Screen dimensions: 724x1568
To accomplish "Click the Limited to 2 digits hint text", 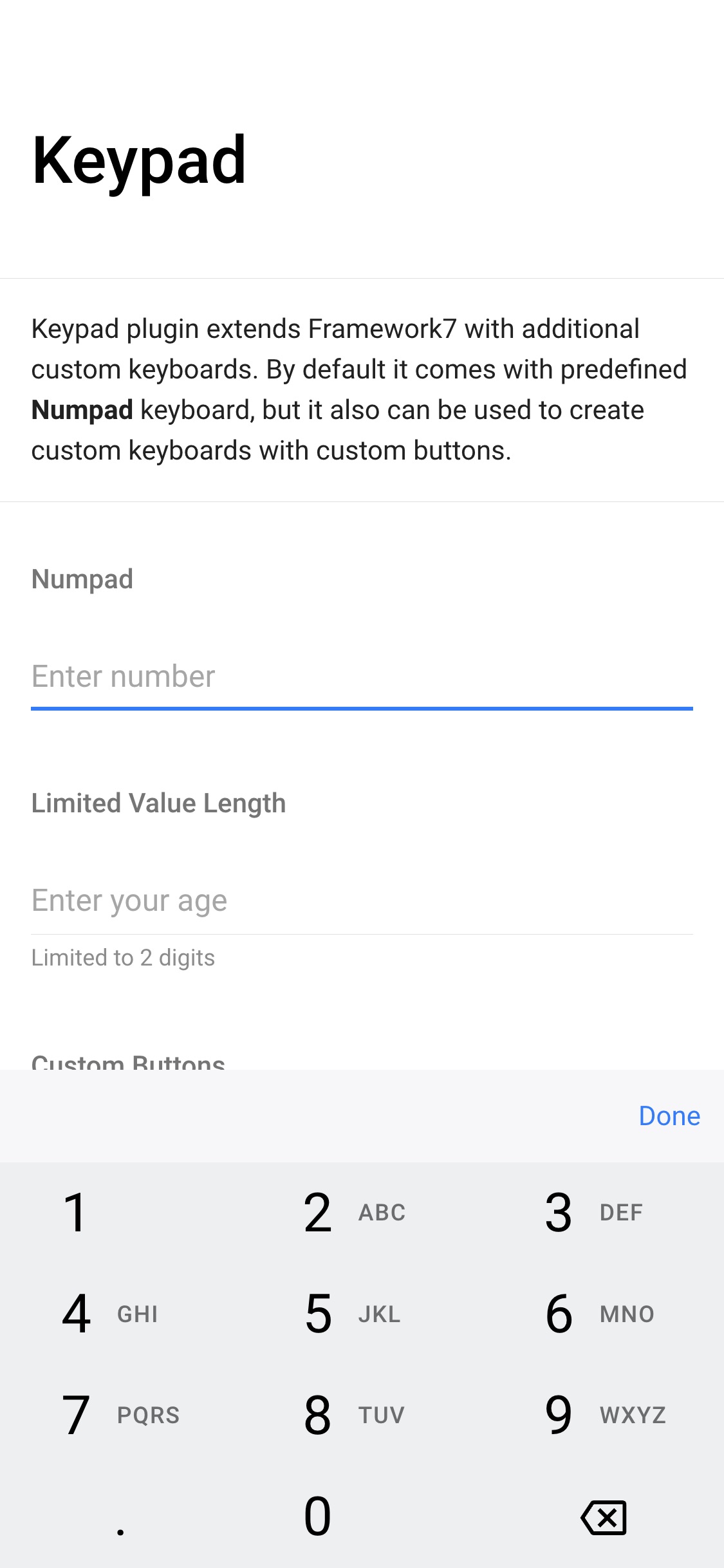I will click(x=124, y=957).
